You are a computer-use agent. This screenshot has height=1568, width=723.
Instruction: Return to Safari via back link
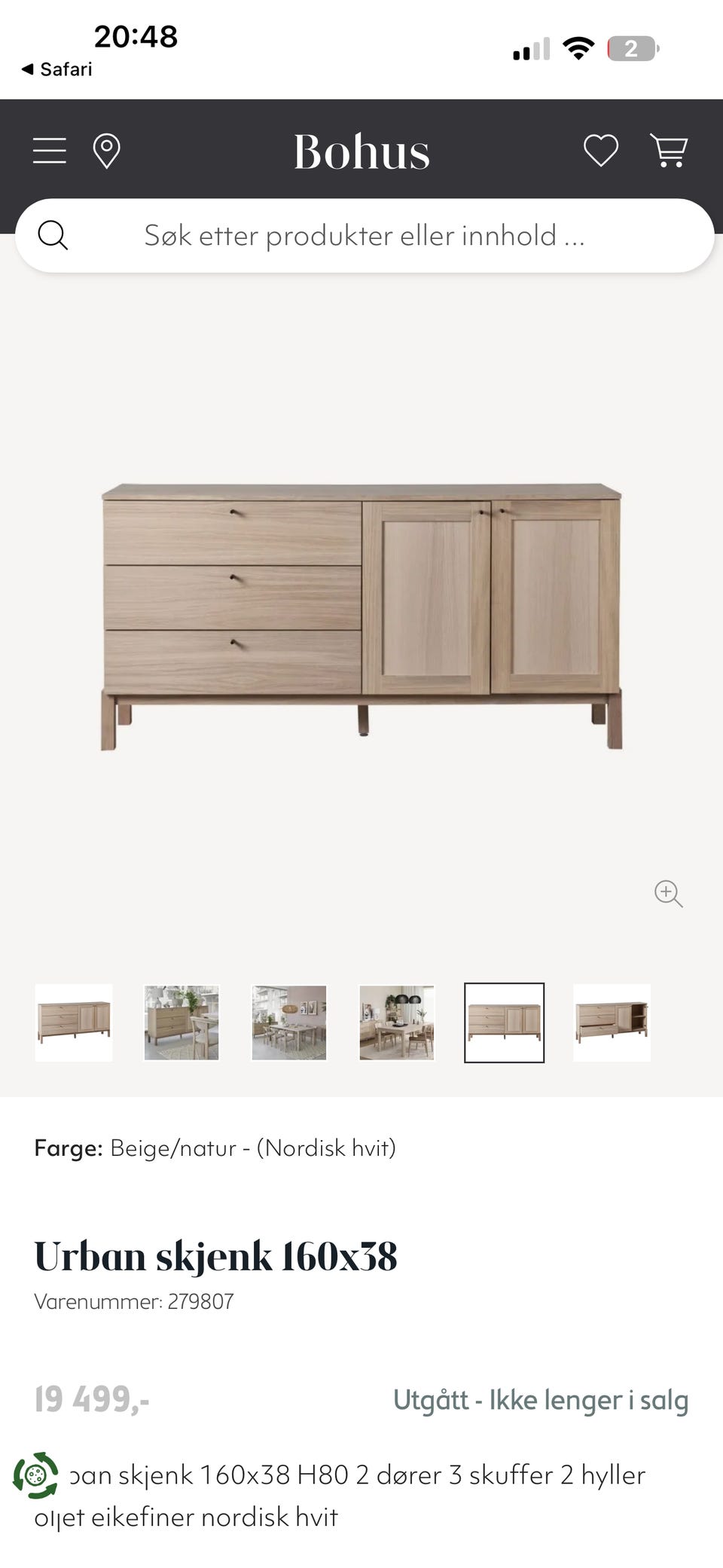pos(57,69)
